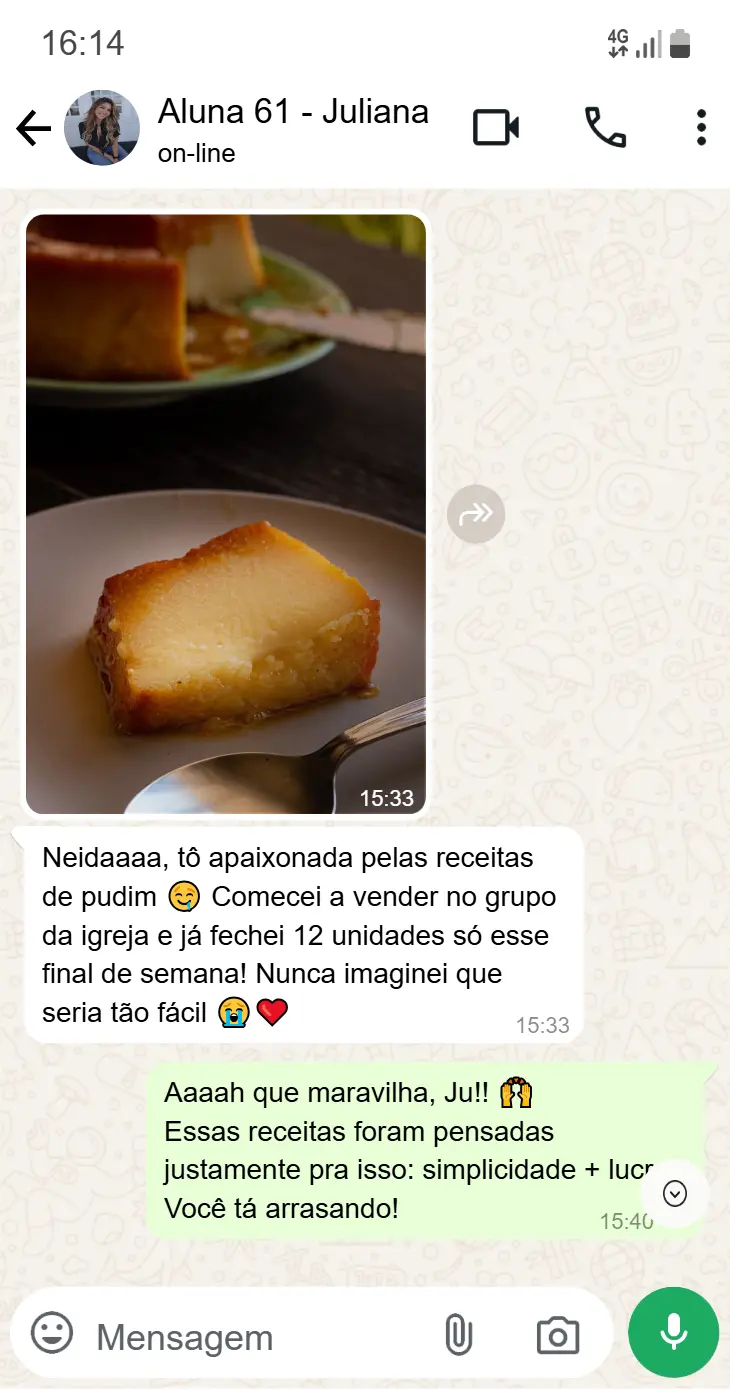
Task: Open Aluna 61 - Juliana's contact info
Action: [292, 128]
